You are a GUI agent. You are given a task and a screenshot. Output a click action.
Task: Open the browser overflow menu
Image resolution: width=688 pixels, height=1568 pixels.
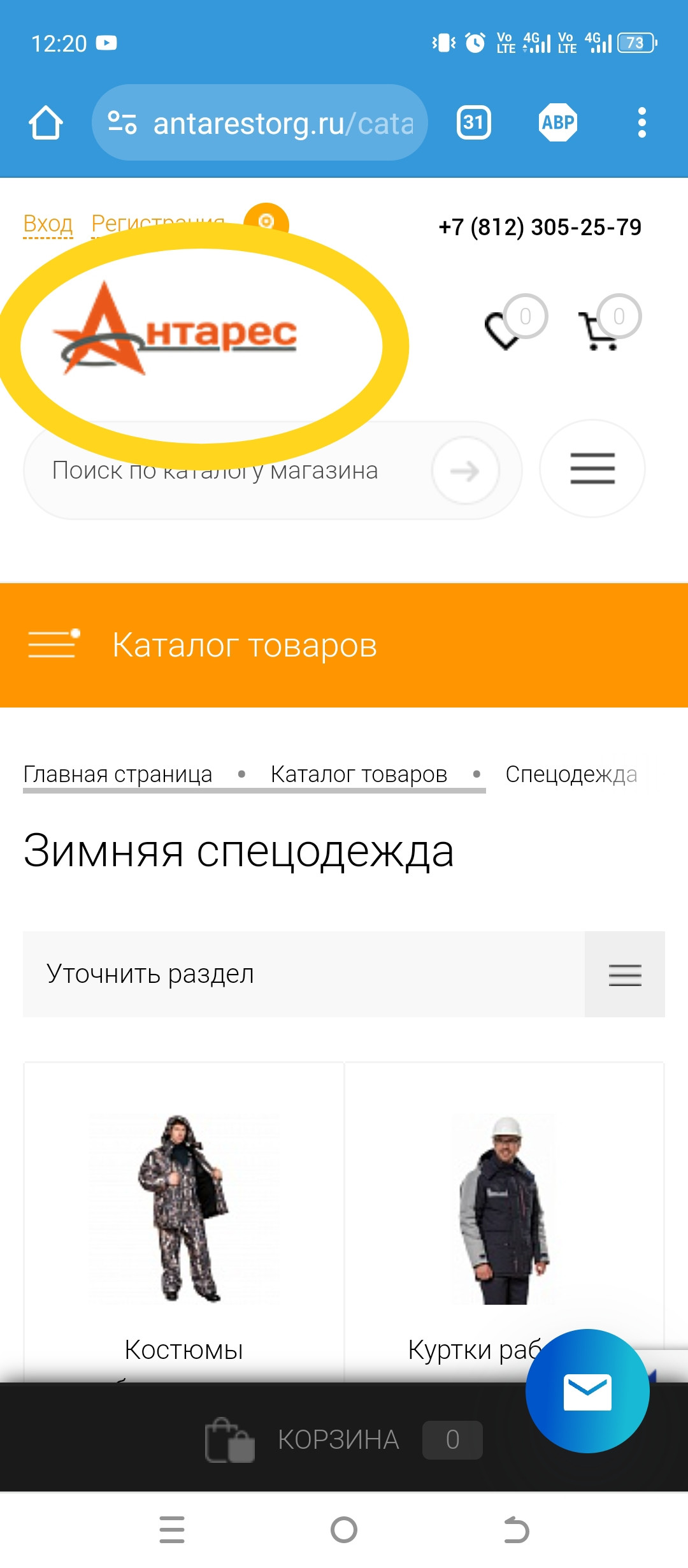click(x=641, y=122)
